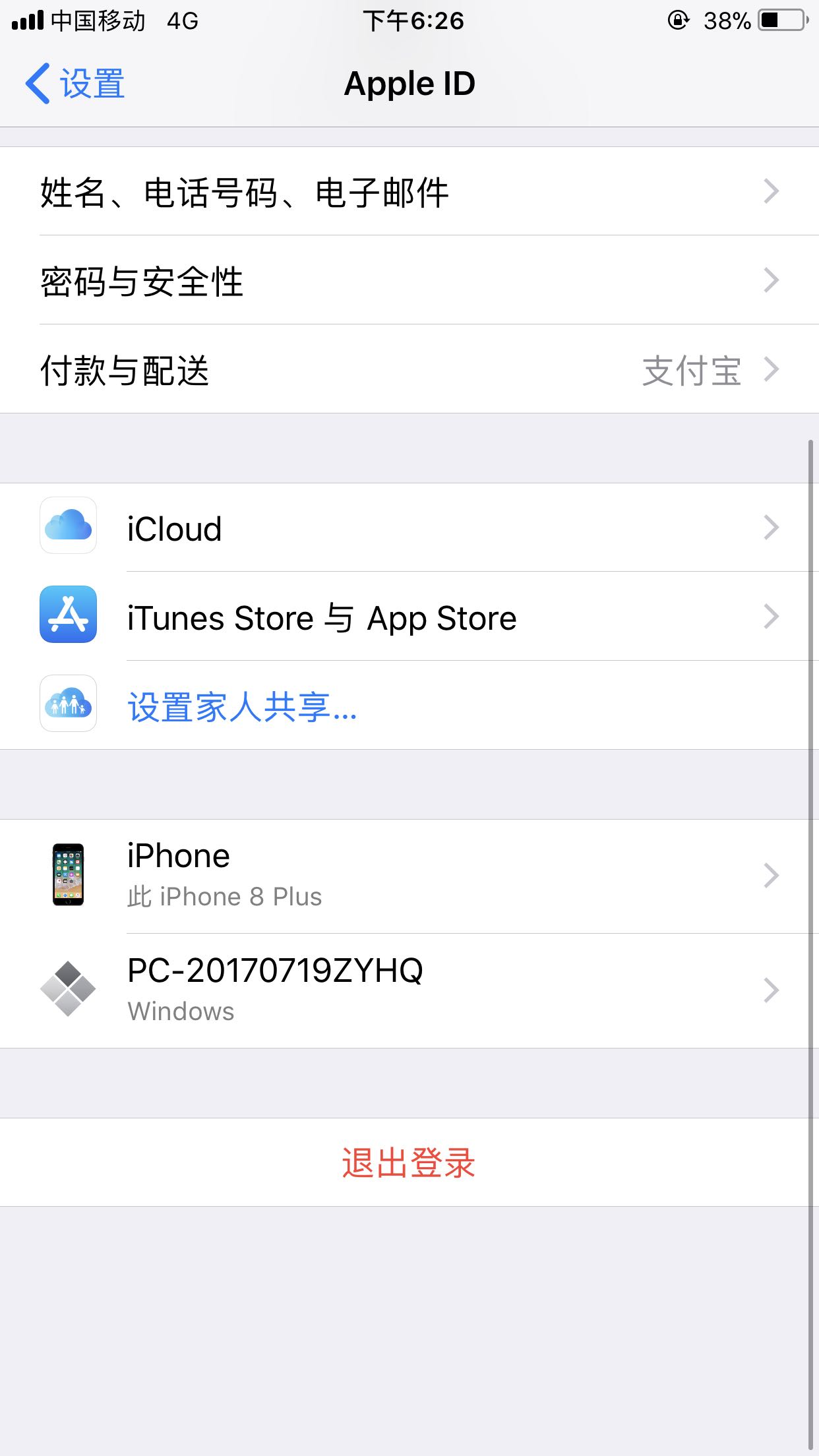The height and width of the screenshot is (1456, 819).
Task: Go back to 设置
Action: [75, 84]
